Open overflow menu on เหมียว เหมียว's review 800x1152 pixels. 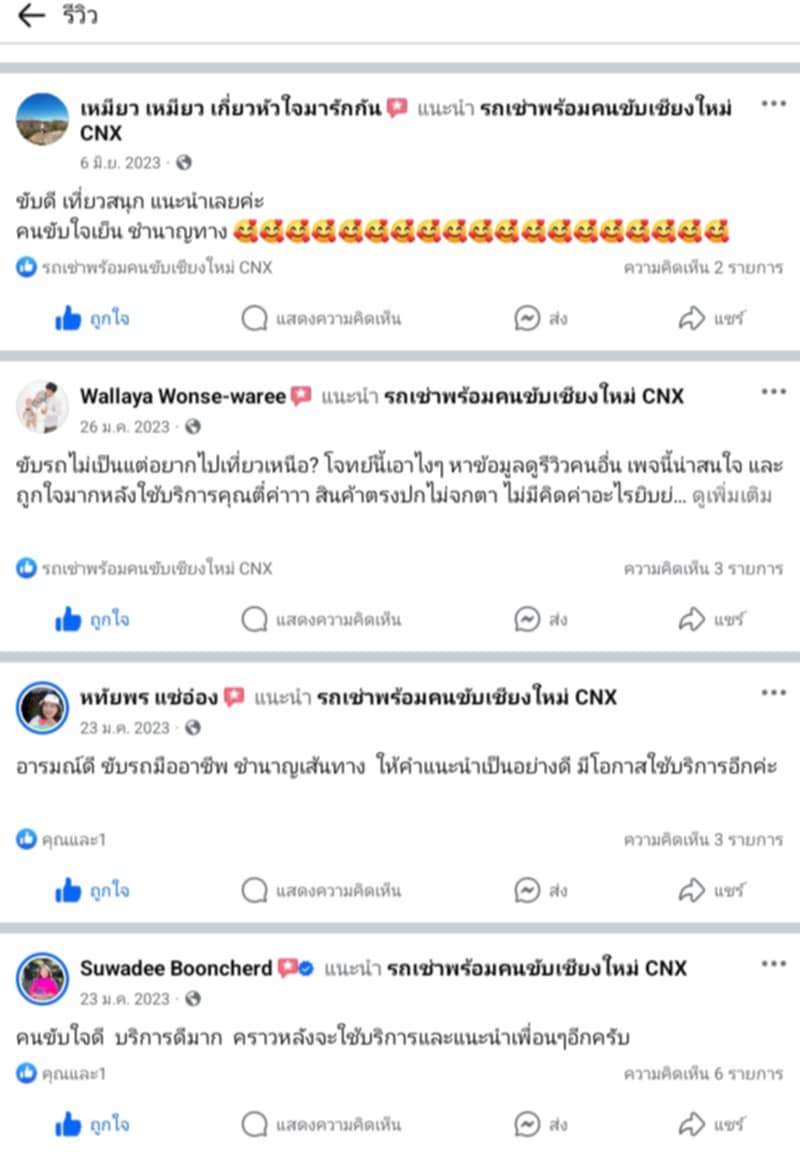(x=773, y=105)
